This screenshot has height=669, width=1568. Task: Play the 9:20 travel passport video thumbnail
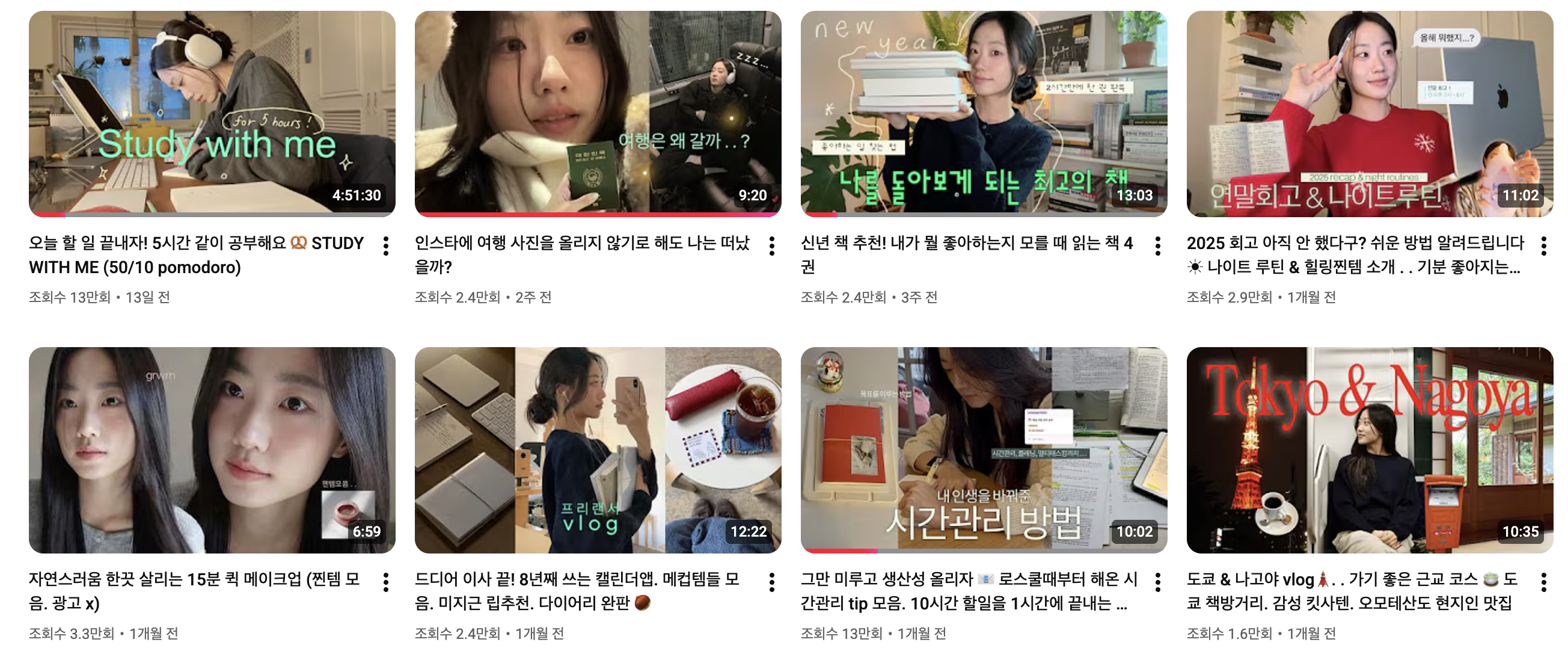[598, 113]
